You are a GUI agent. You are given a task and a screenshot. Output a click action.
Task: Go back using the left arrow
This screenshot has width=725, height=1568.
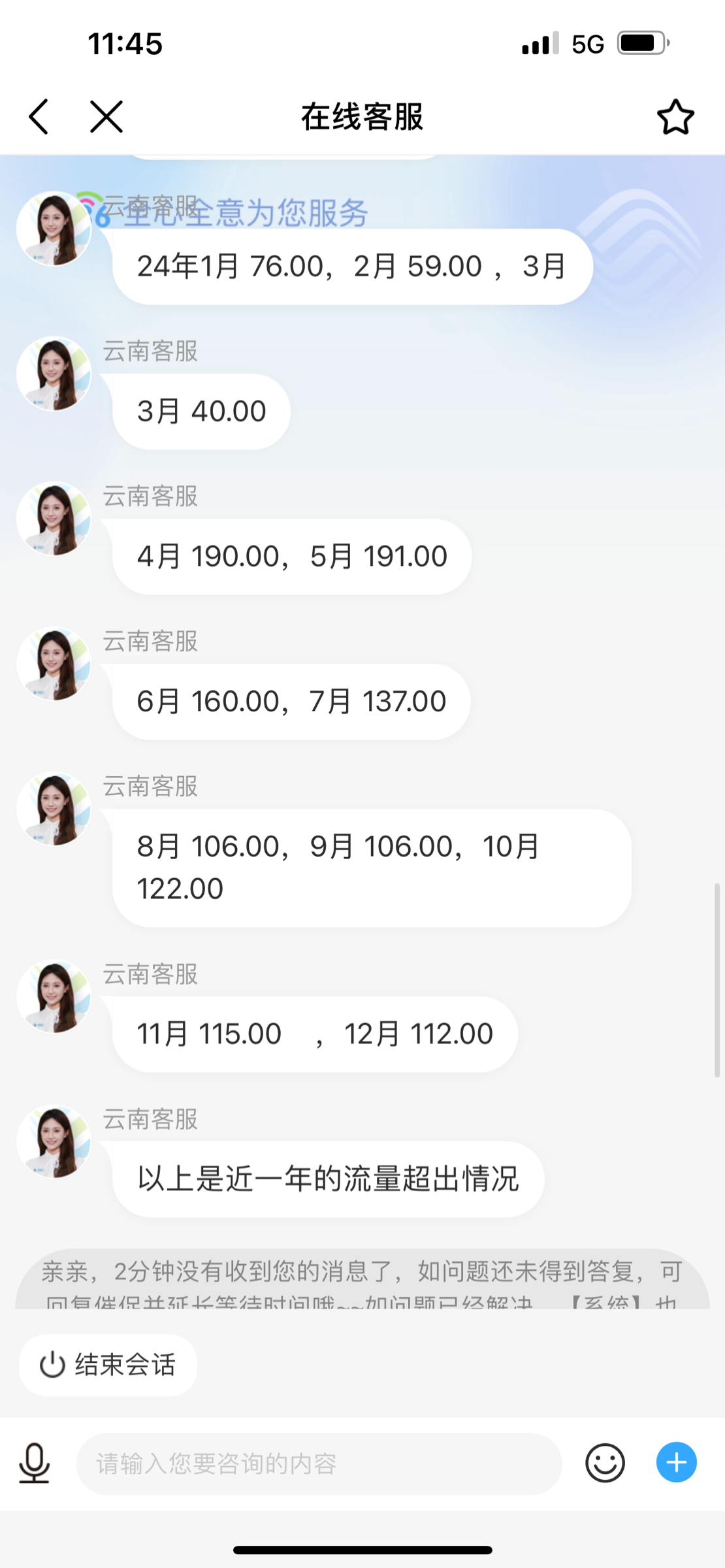point(39,118)
